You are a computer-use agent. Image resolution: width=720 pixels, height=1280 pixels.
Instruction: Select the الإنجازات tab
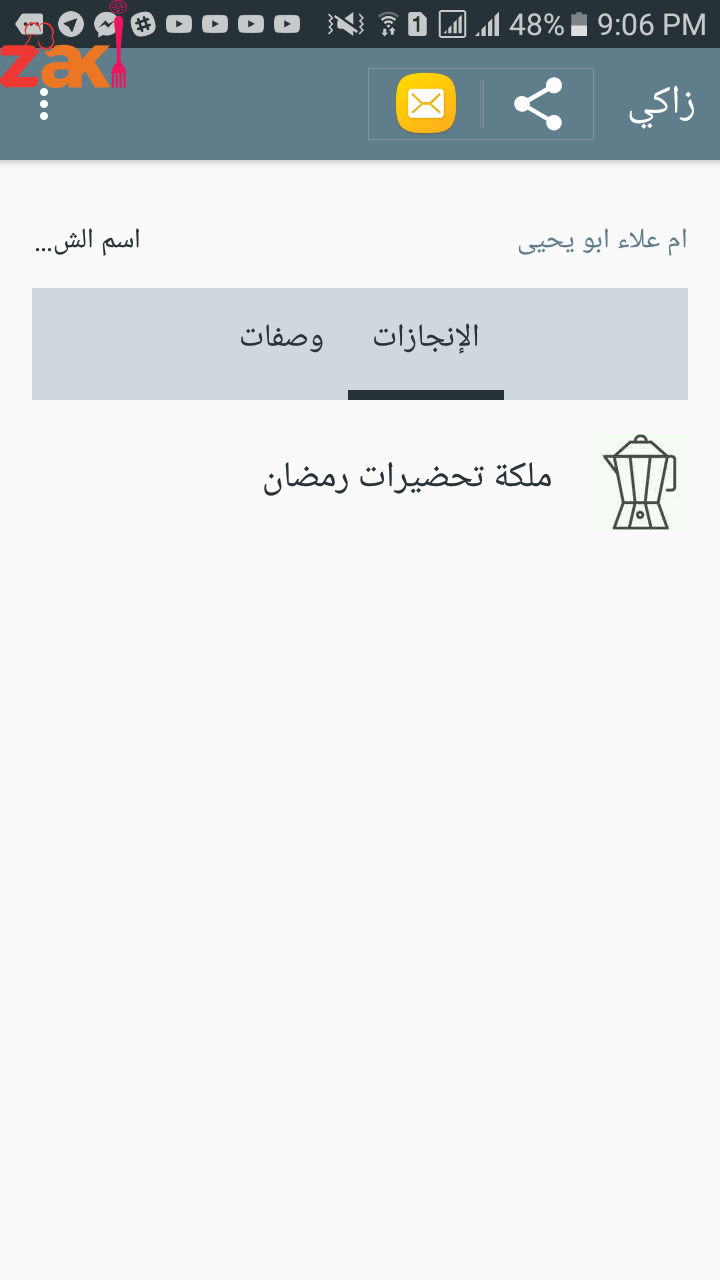pos(426,338)
